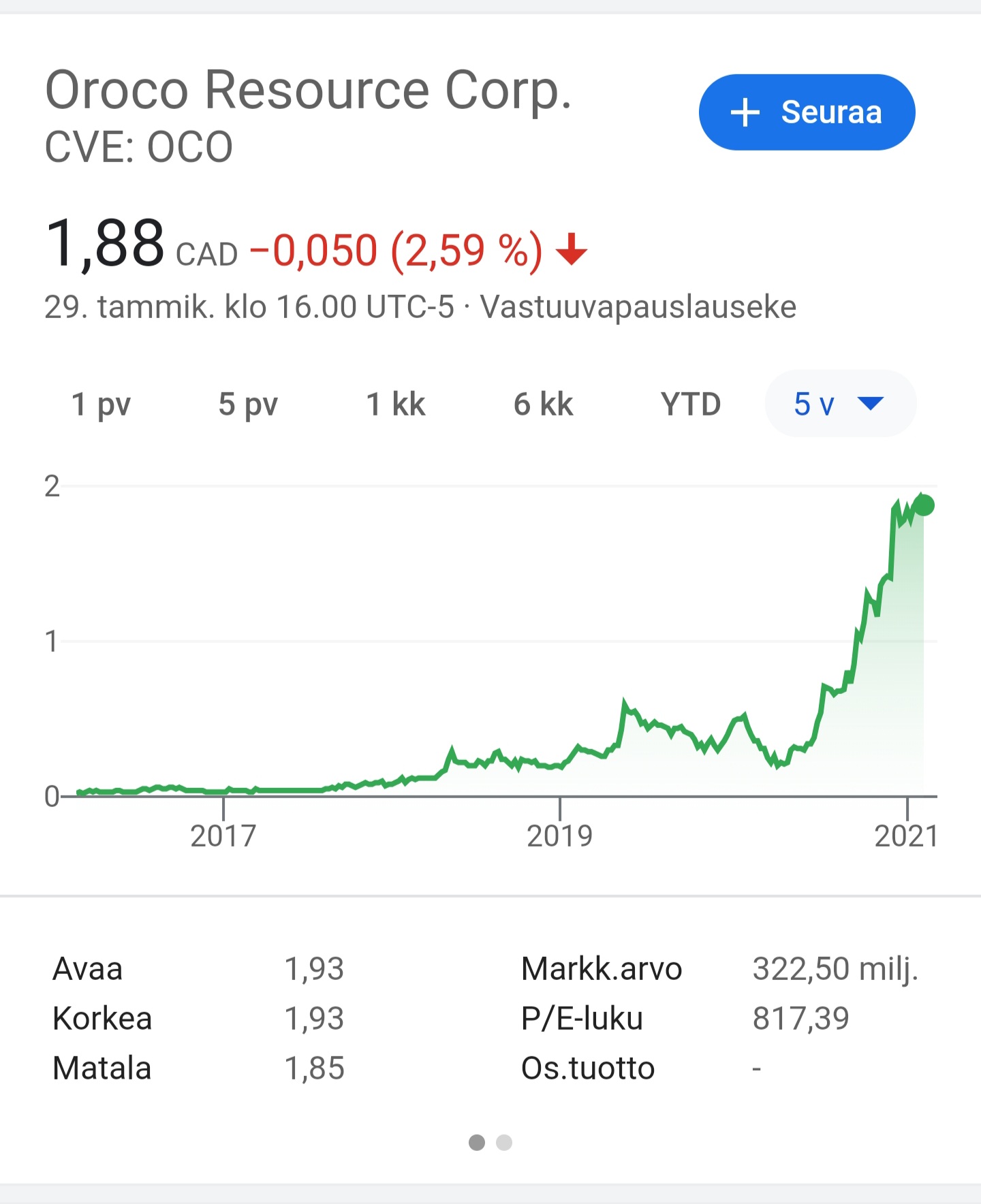The height and width of the screenshot is (1204, 981).
Task: Select the 5 pv time range
Action: [248, 405]
